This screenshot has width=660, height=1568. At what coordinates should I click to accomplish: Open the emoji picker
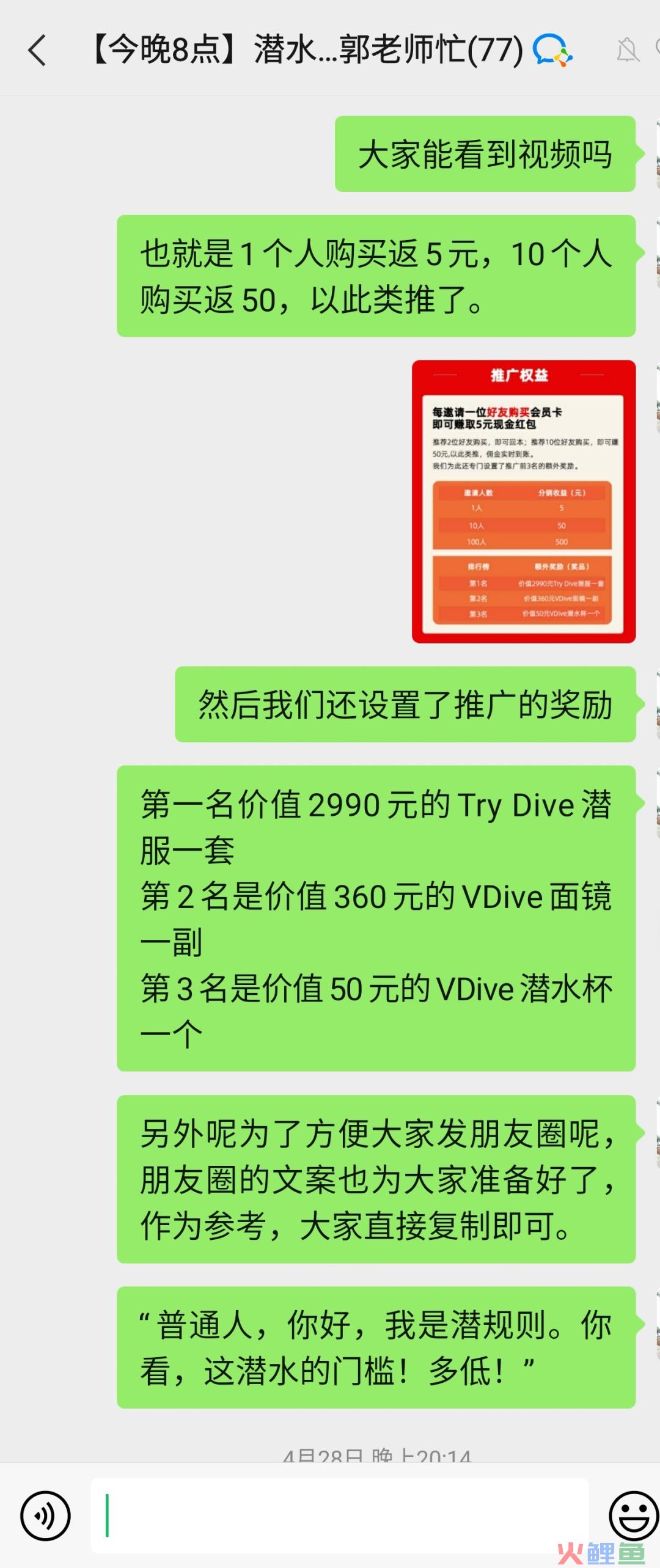click(633, 1515)
